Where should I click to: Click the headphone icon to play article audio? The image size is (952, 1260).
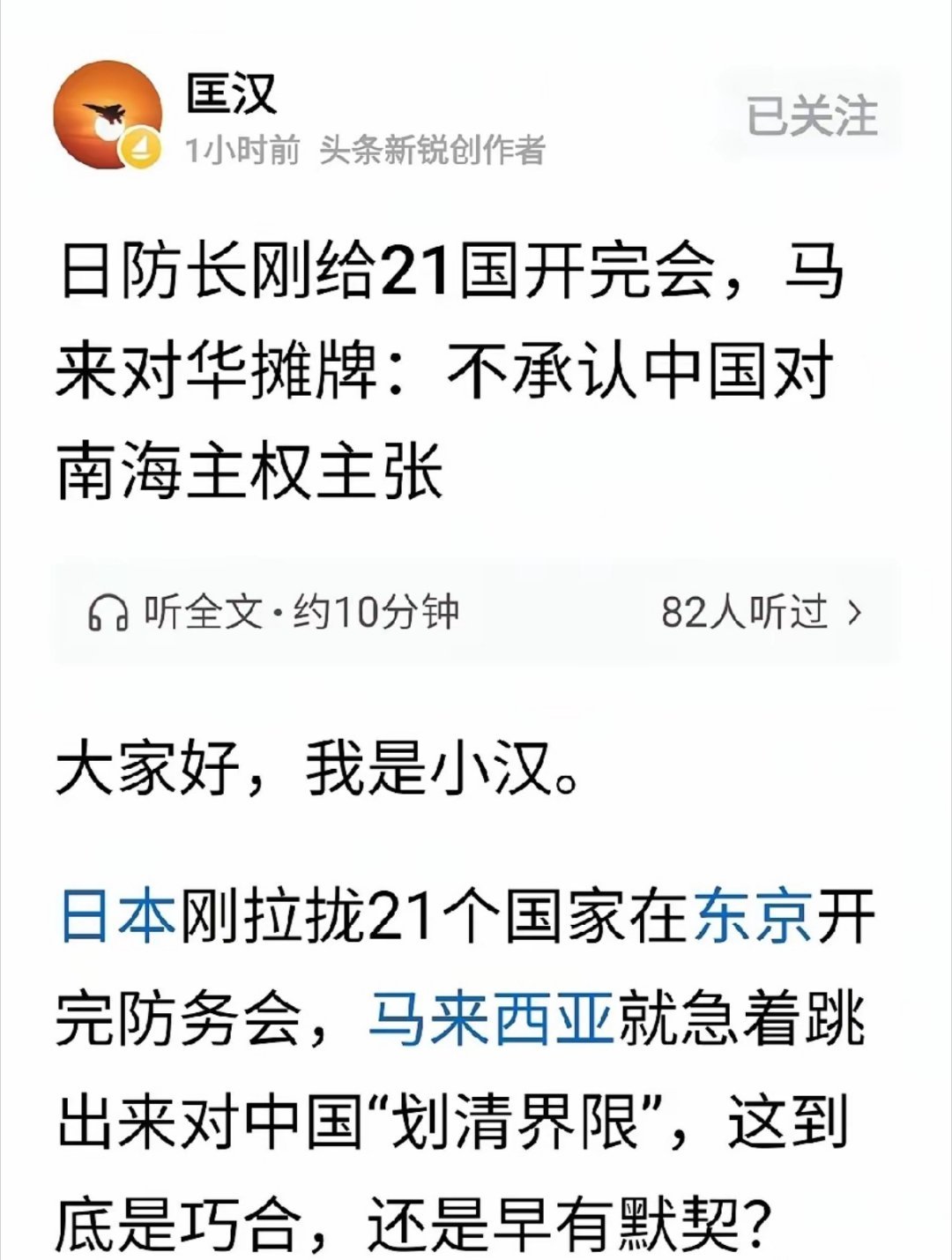coord(108,612)
